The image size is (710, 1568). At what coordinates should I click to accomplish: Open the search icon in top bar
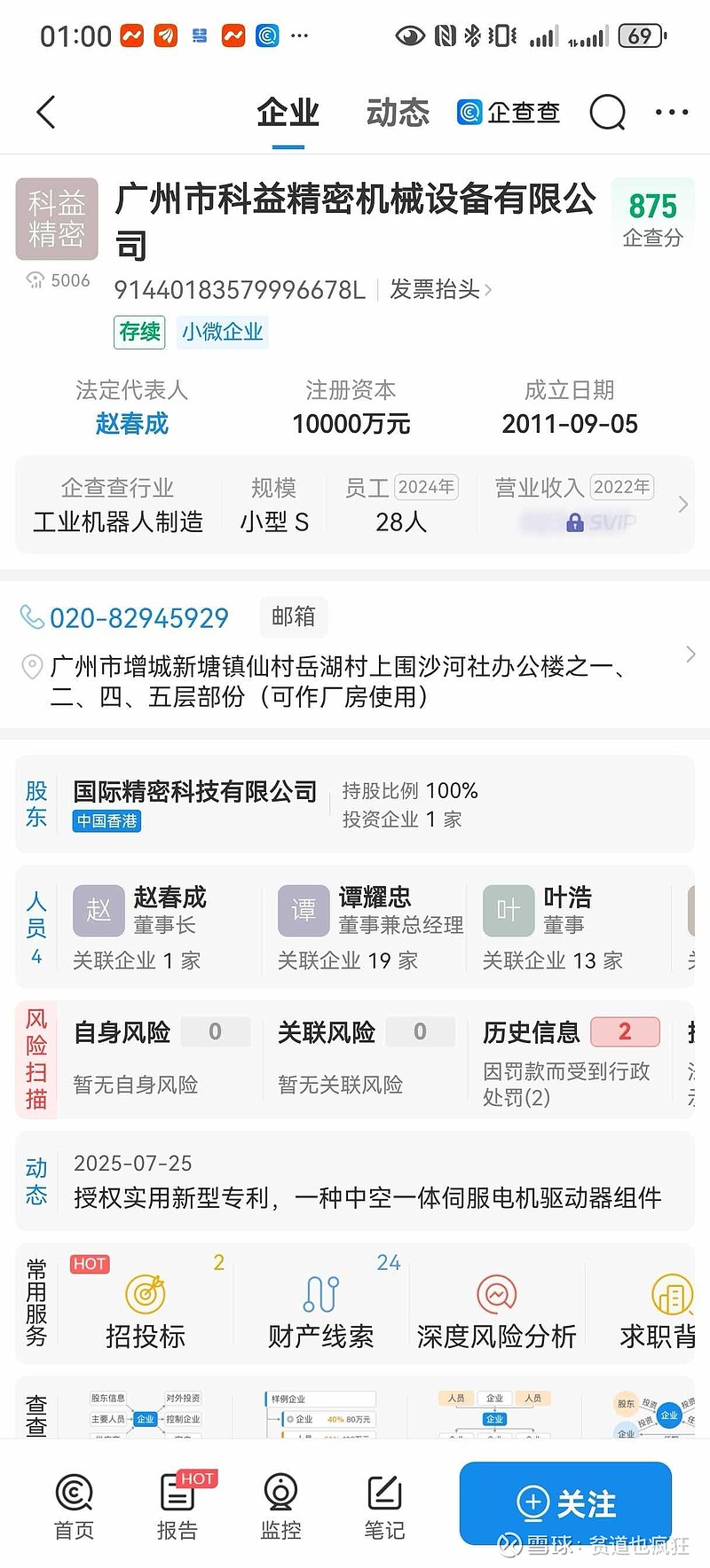[x=608, y=113]
